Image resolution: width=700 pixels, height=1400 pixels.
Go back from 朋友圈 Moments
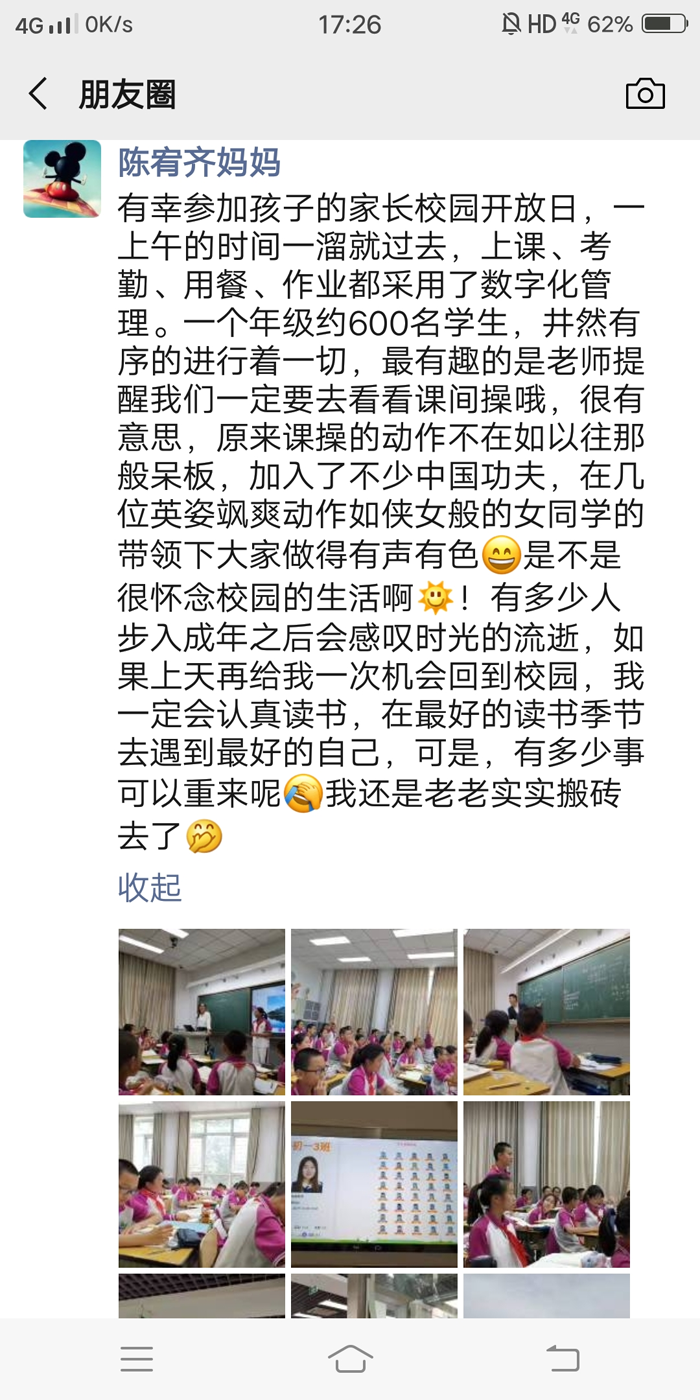coord(38,95)
